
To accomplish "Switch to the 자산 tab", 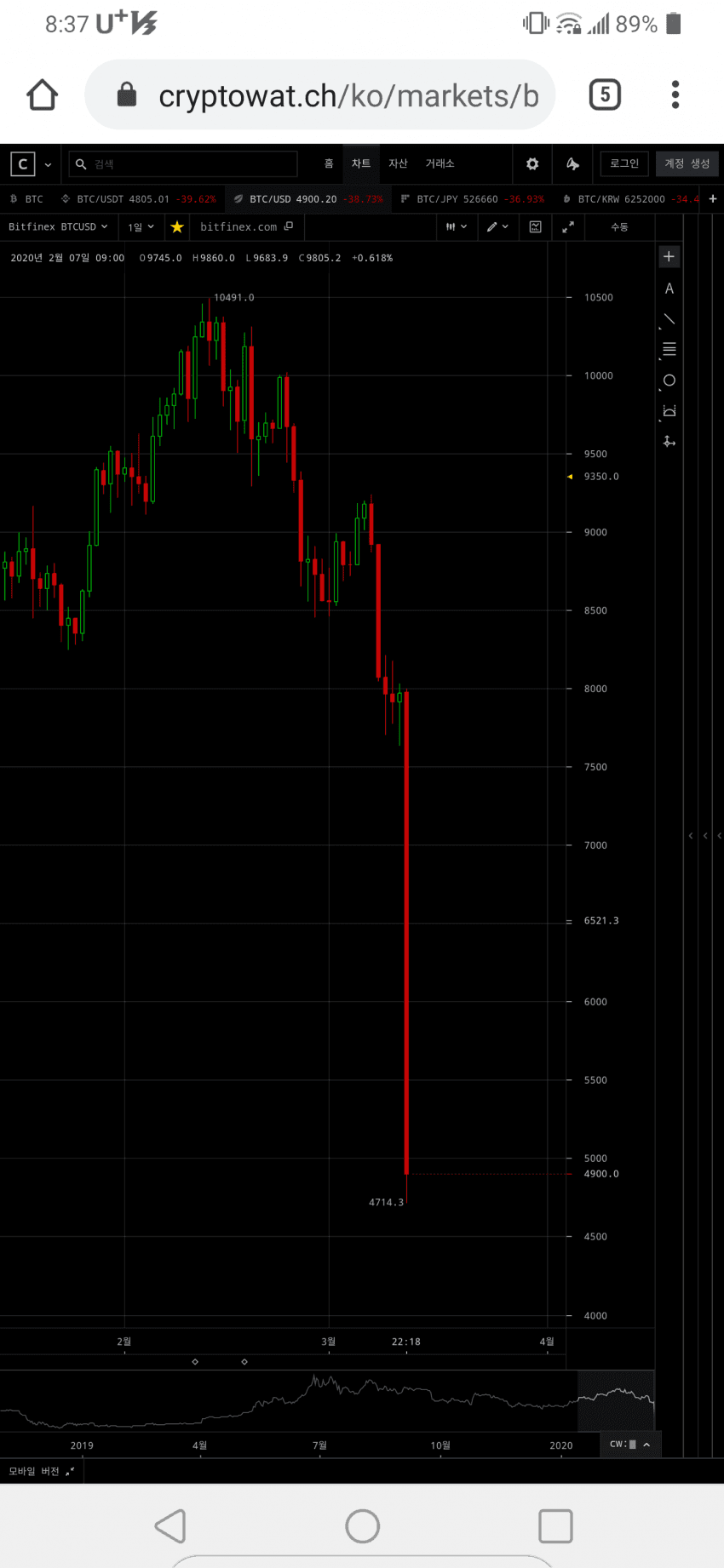I will tap(398, 163).
